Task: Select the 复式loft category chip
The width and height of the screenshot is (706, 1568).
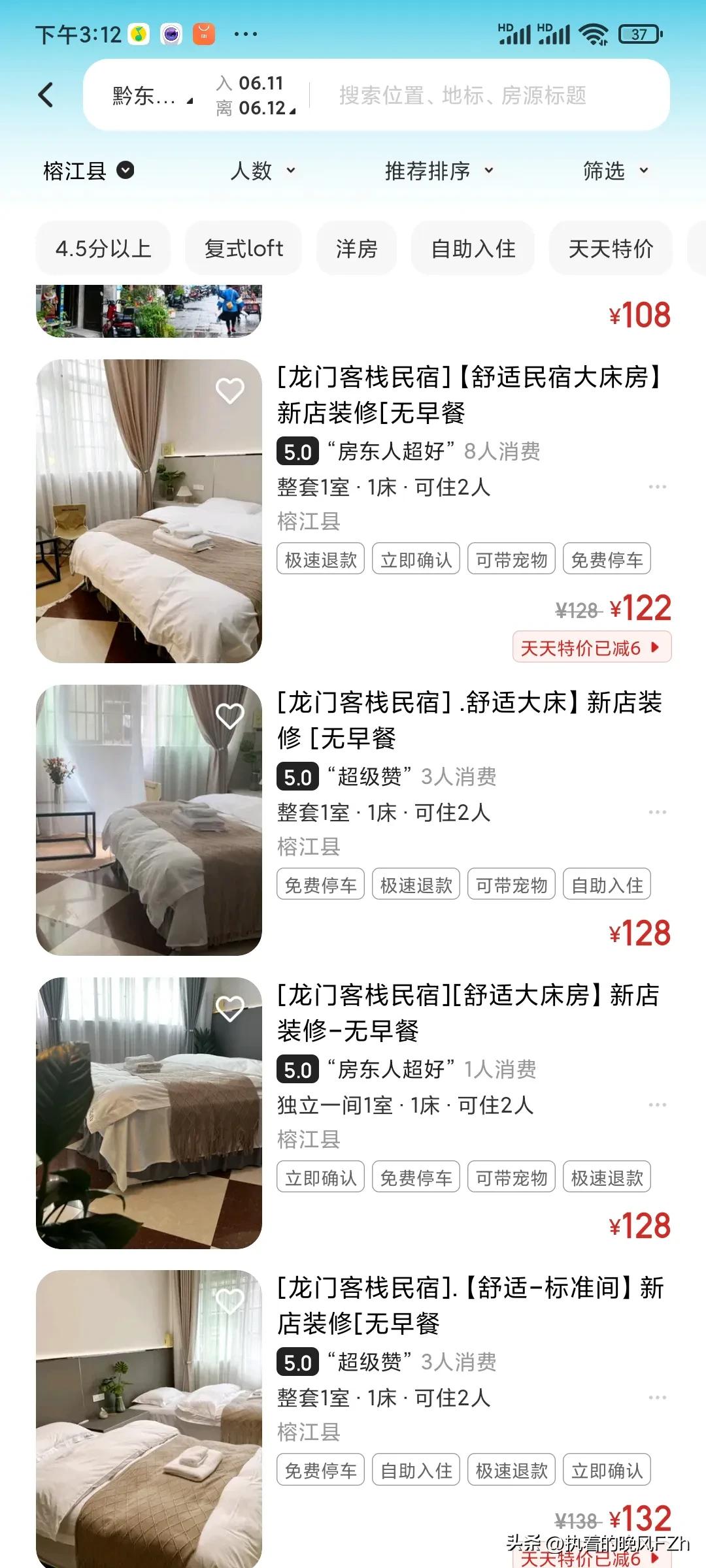Action: pos(243,248)
